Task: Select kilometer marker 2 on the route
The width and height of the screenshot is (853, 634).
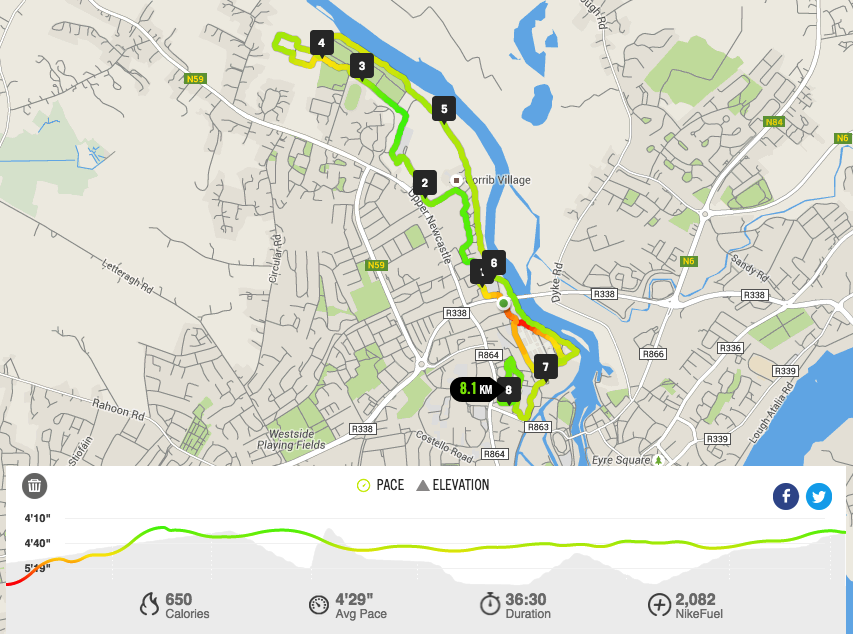Action: (425, 182)
